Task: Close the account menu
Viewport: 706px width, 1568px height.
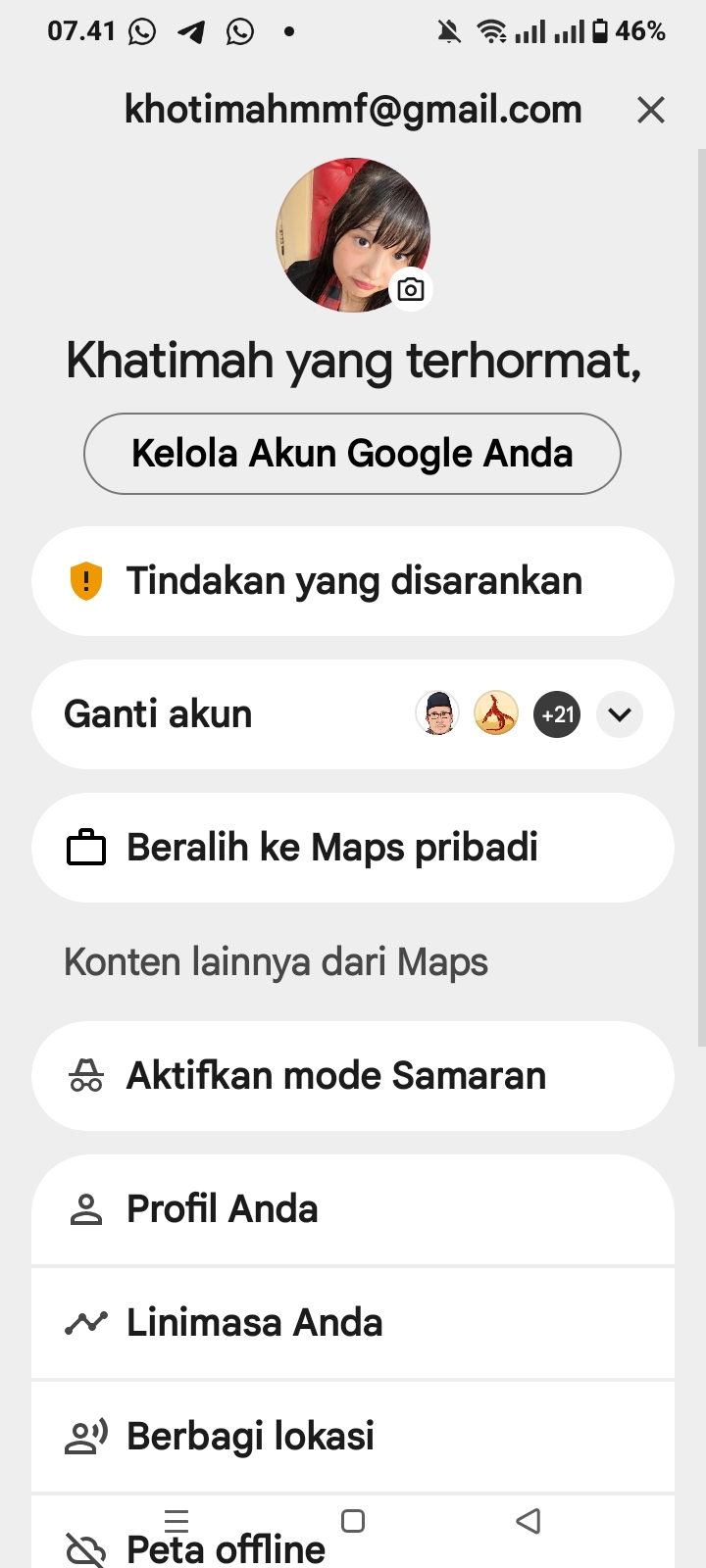Action: [651, 110]
